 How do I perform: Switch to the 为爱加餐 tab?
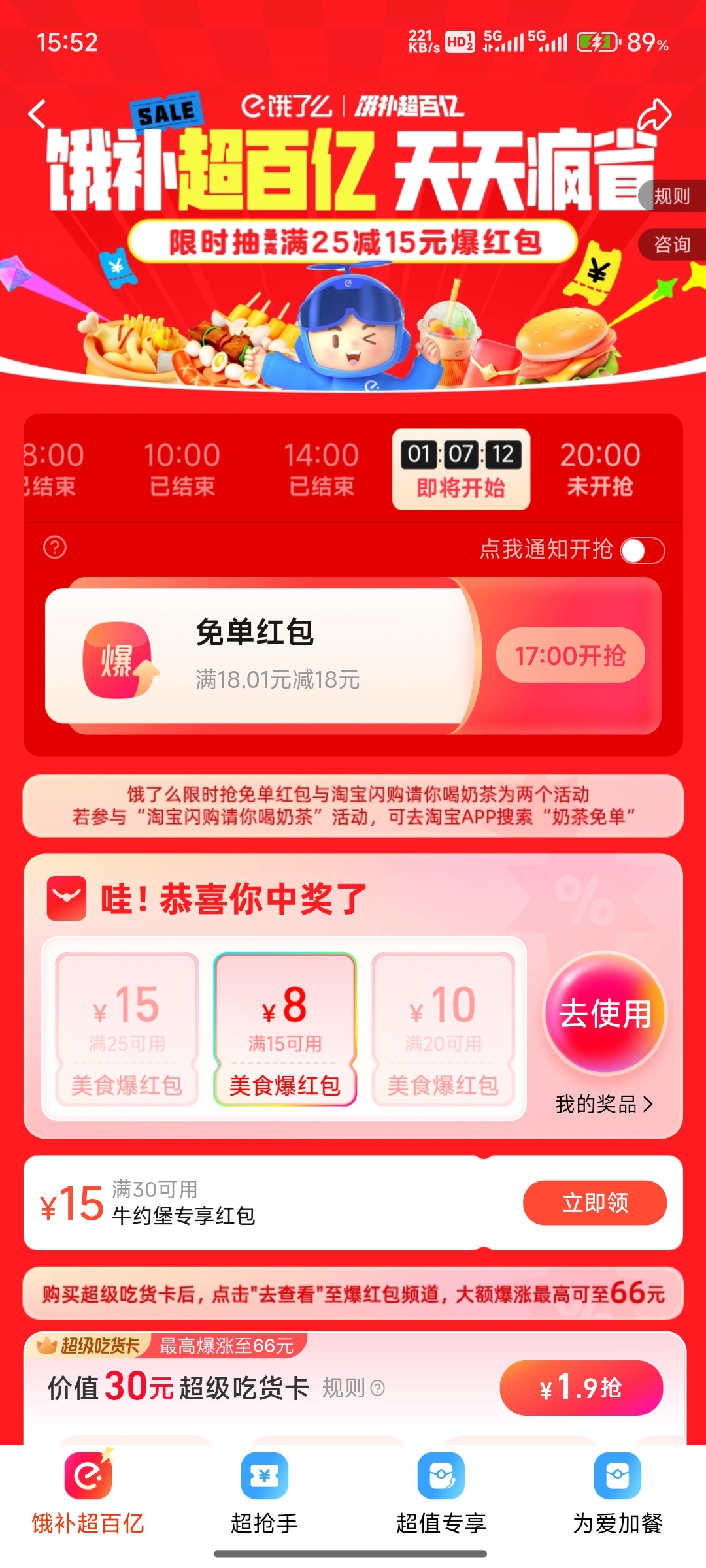tap(618, 1494)
